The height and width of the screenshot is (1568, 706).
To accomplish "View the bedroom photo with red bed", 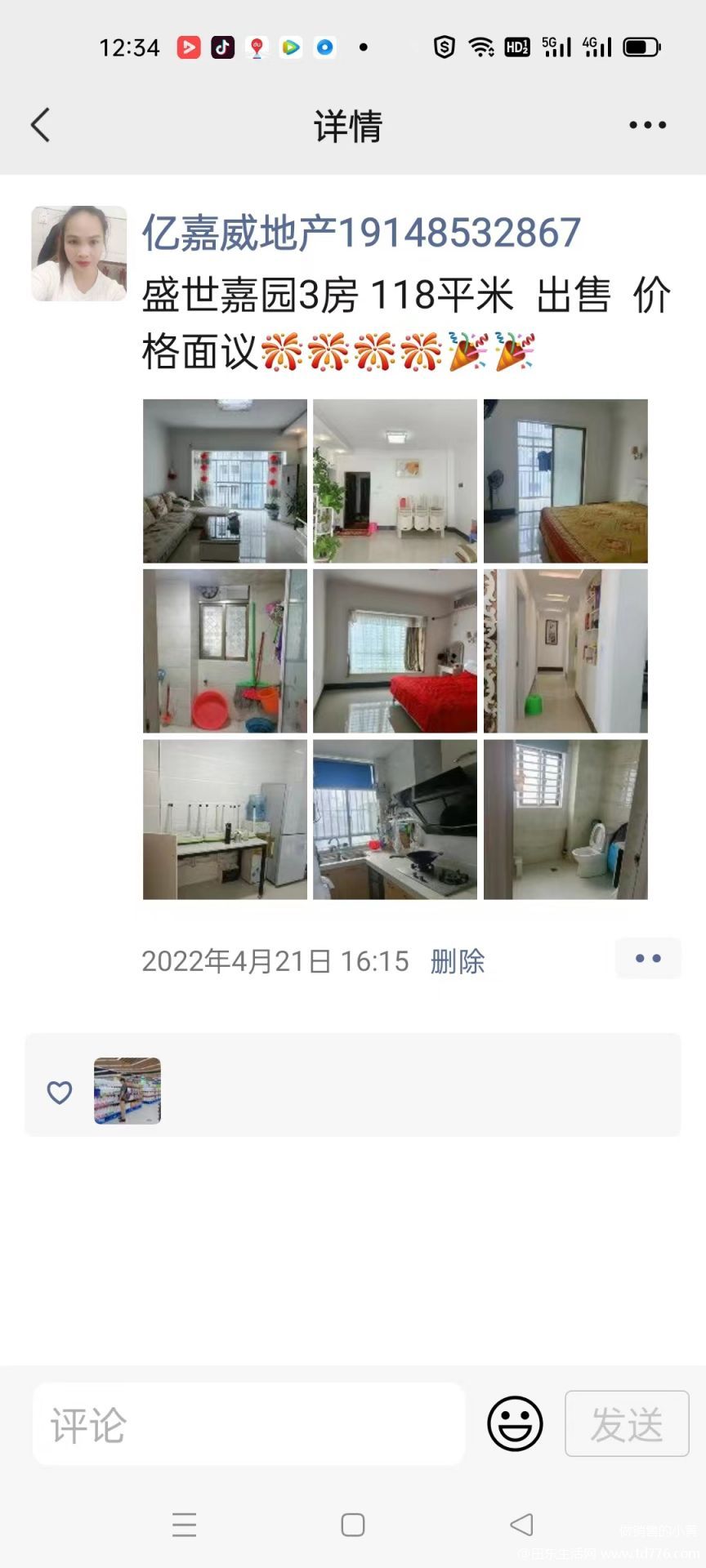I will [x=395, y=651].
